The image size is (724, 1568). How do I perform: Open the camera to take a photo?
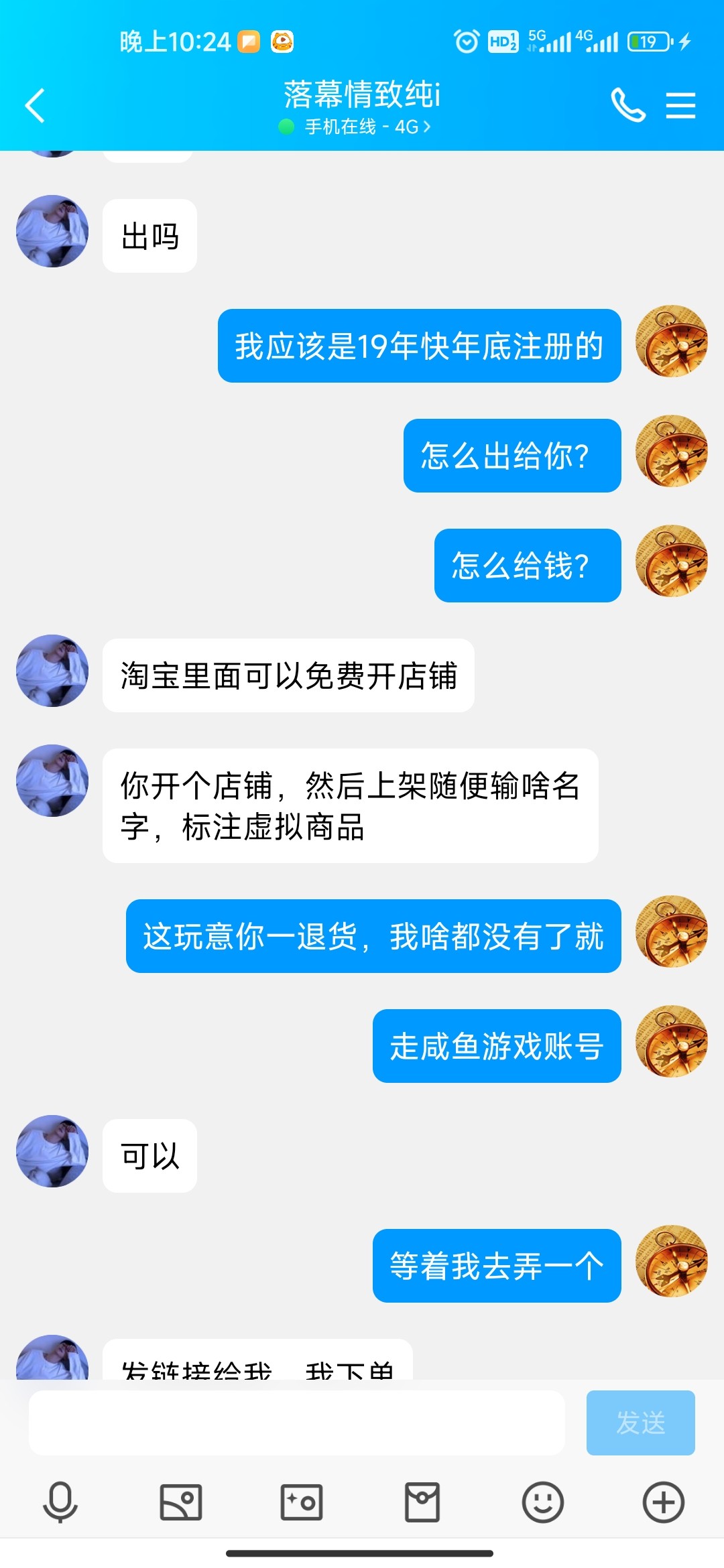(301, 1502)
